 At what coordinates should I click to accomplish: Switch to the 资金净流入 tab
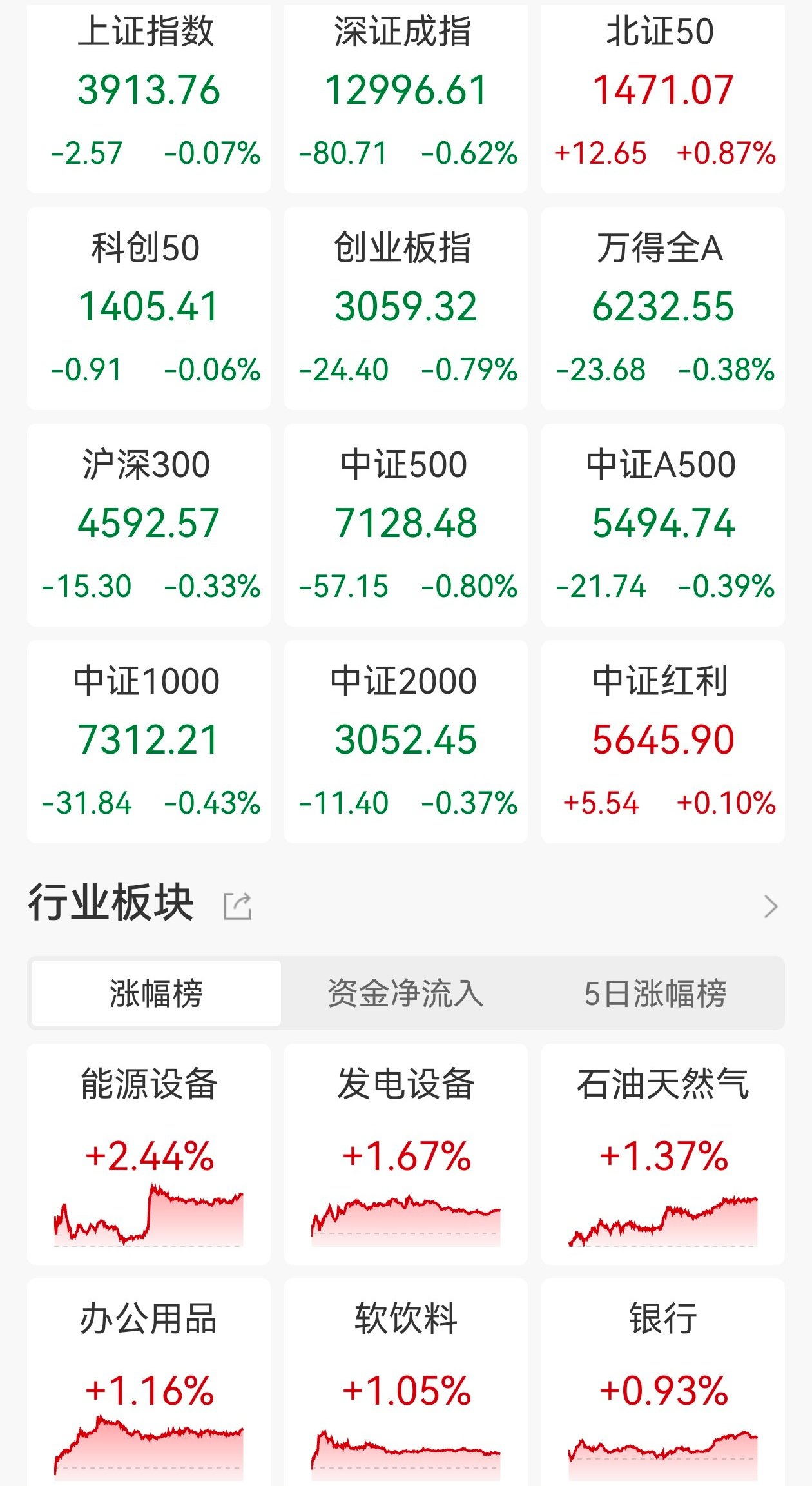tap(405, 993)
